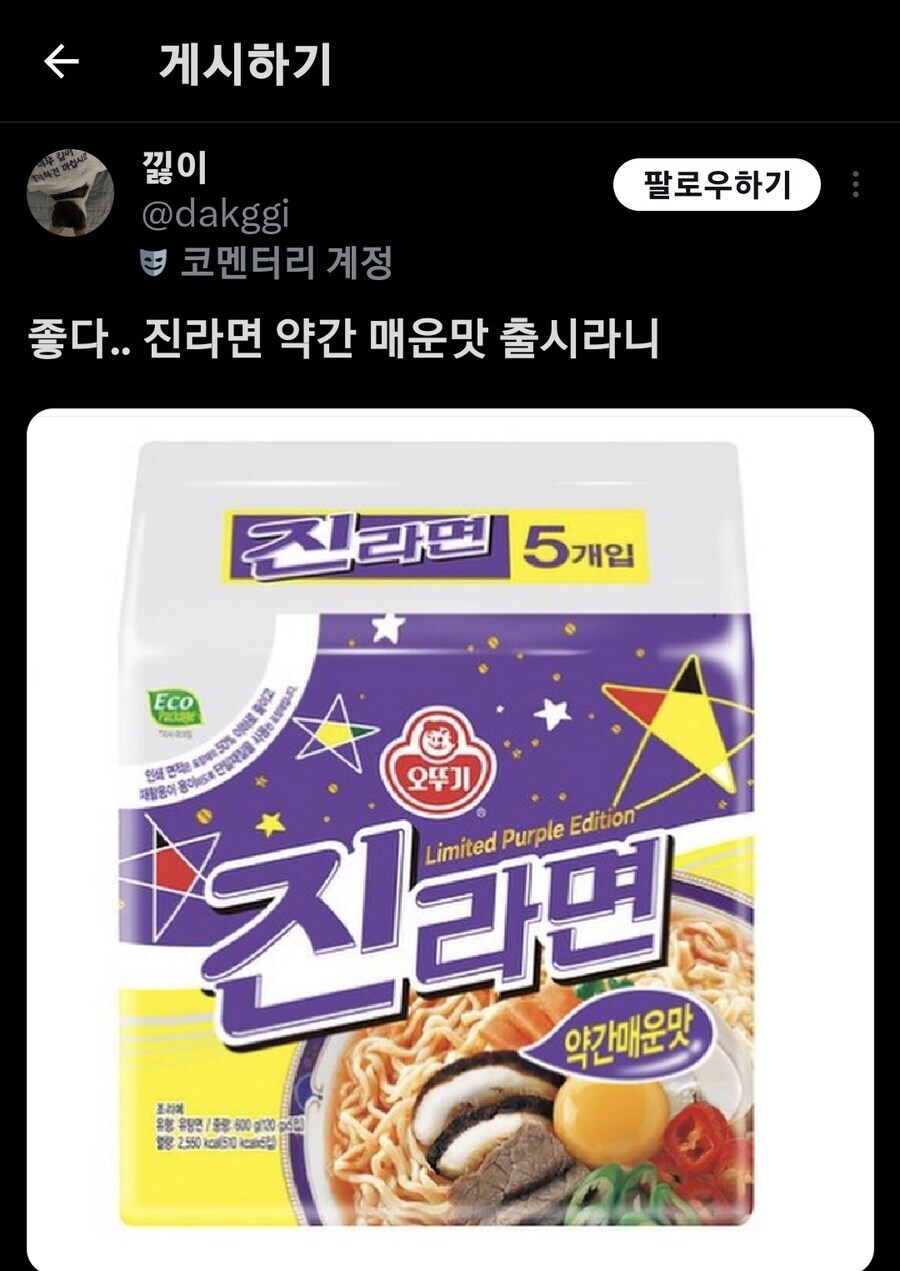900x1271 pixels.
Task: Open the post's three-dot overflow menu
Action: click(x=855, y=185)
